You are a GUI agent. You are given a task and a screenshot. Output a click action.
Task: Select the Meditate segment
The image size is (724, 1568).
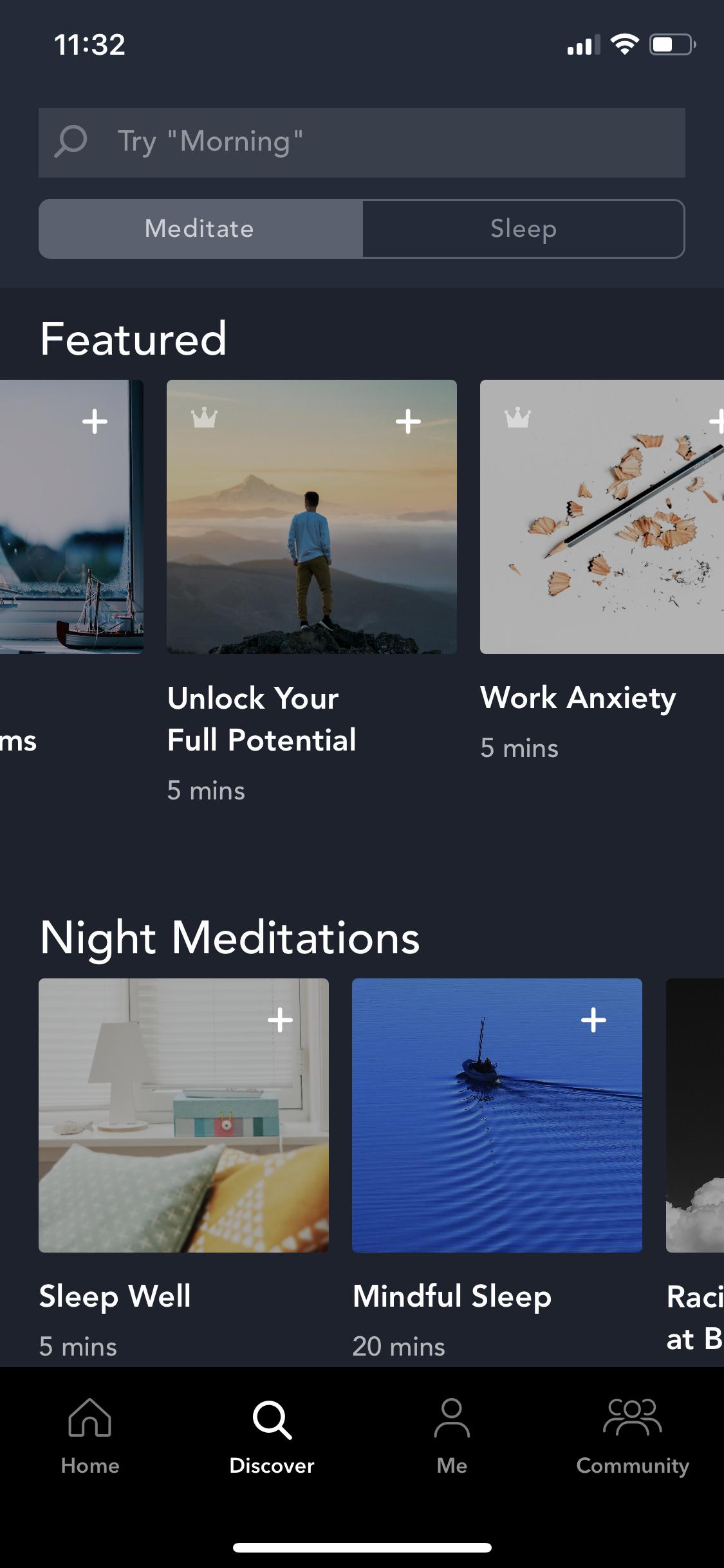coord(200,229)
